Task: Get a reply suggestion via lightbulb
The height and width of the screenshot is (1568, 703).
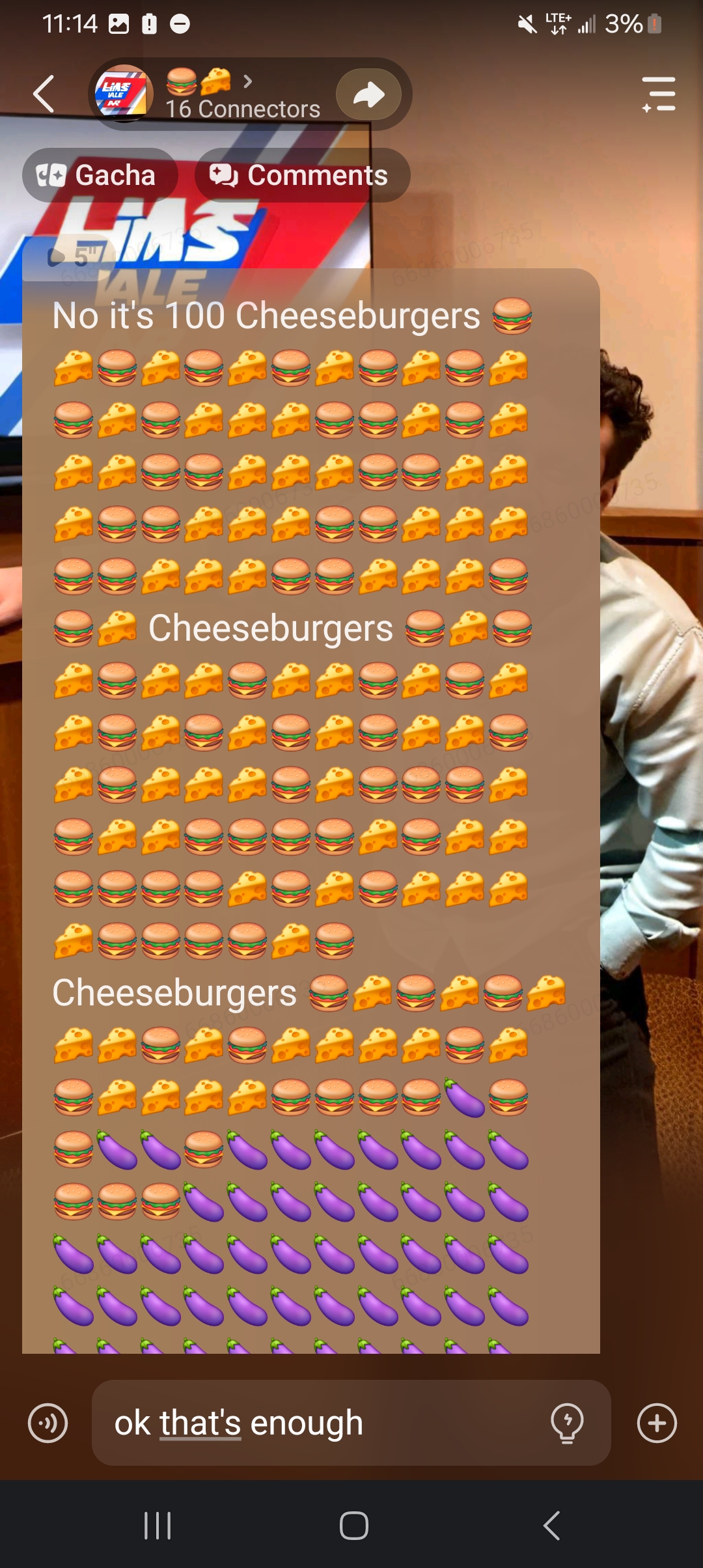Action: click(567, 1423)
